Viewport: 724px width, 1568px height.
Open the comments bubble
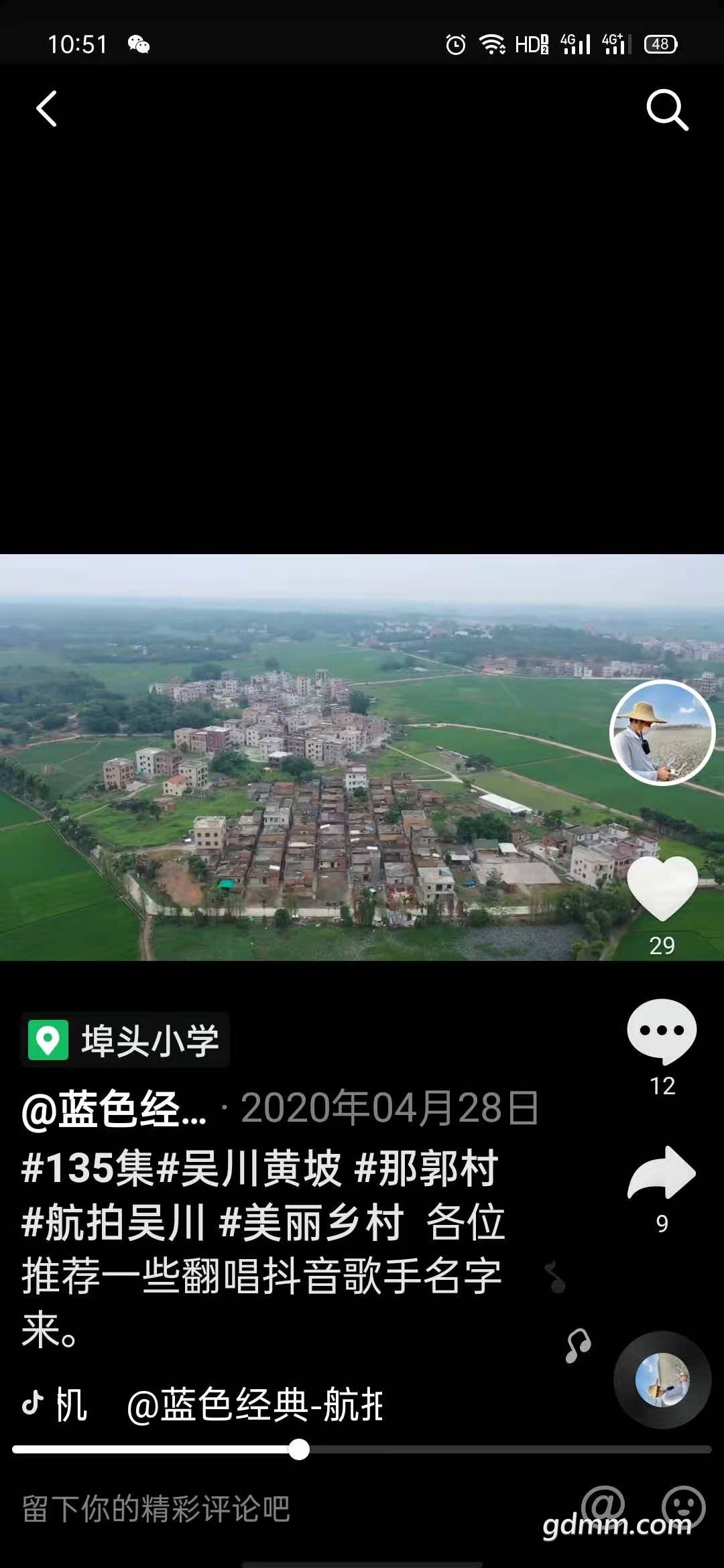click(662, 1031)
